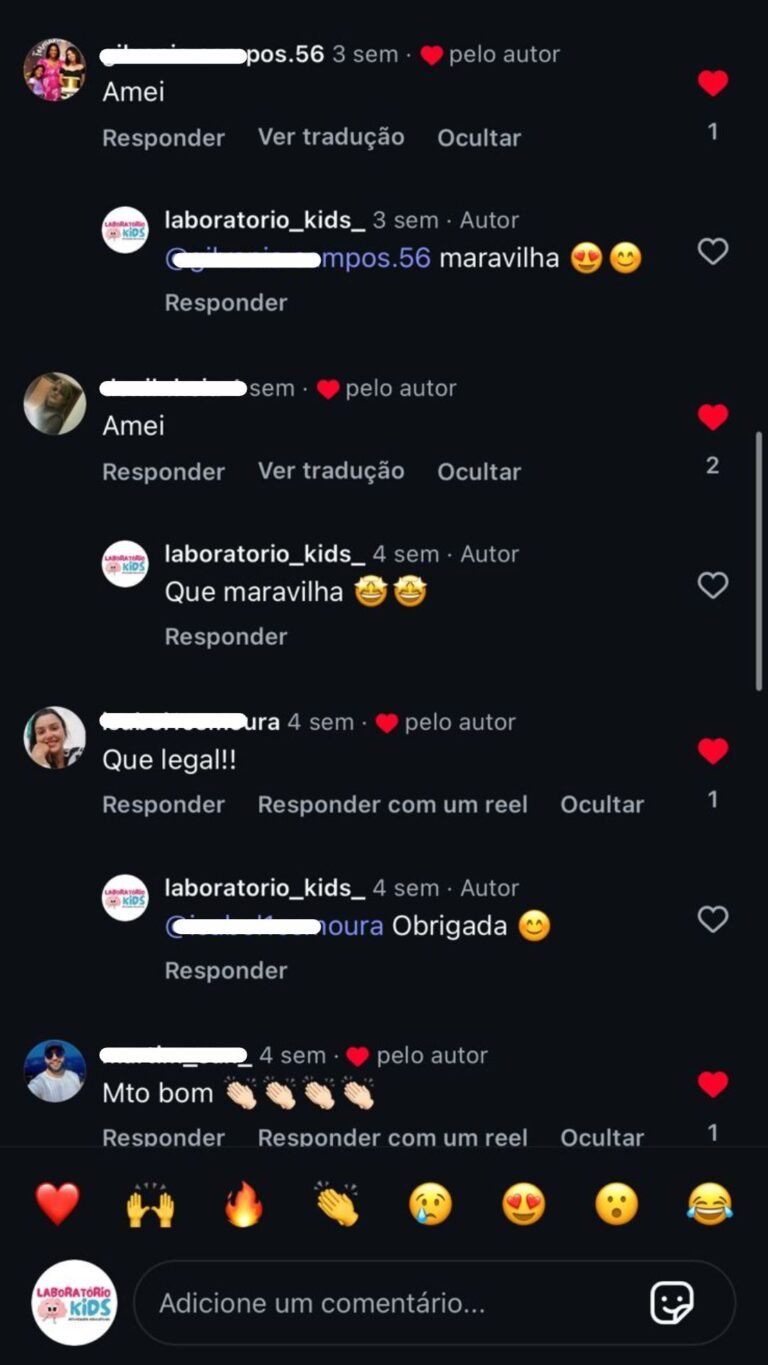Unlike the "Que legal!!" comment
Screen dimensions: 768x1365
[x=712, y=751]
